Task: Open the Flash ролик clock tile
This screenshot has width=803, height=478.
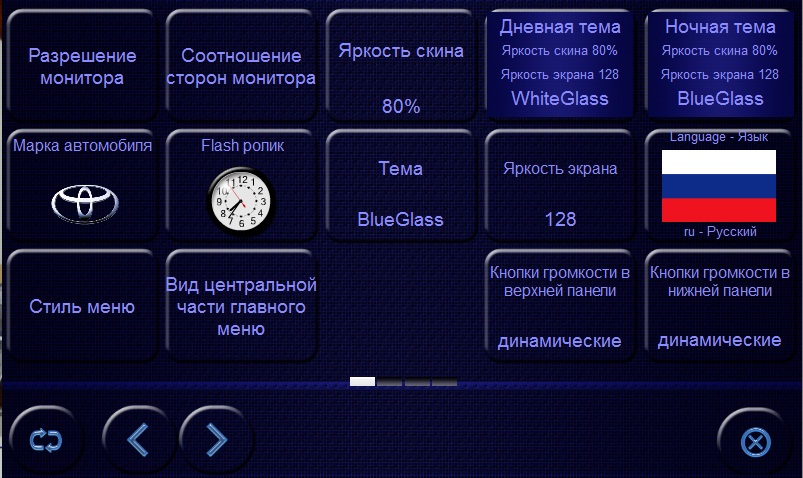Action: click(x=241, y=186)
